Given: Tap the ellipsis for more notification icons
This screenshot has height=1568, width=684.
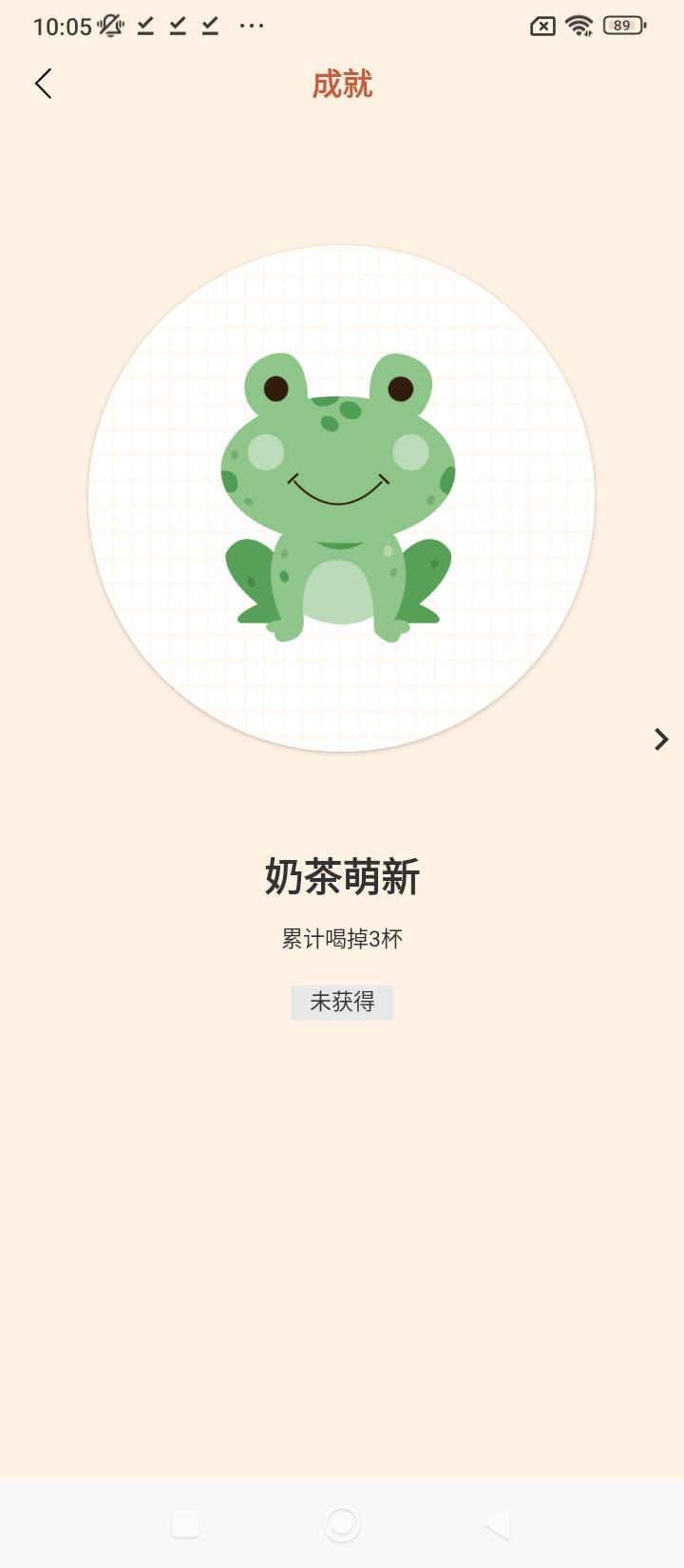Looking at the screenshot, I should point(251,26).
